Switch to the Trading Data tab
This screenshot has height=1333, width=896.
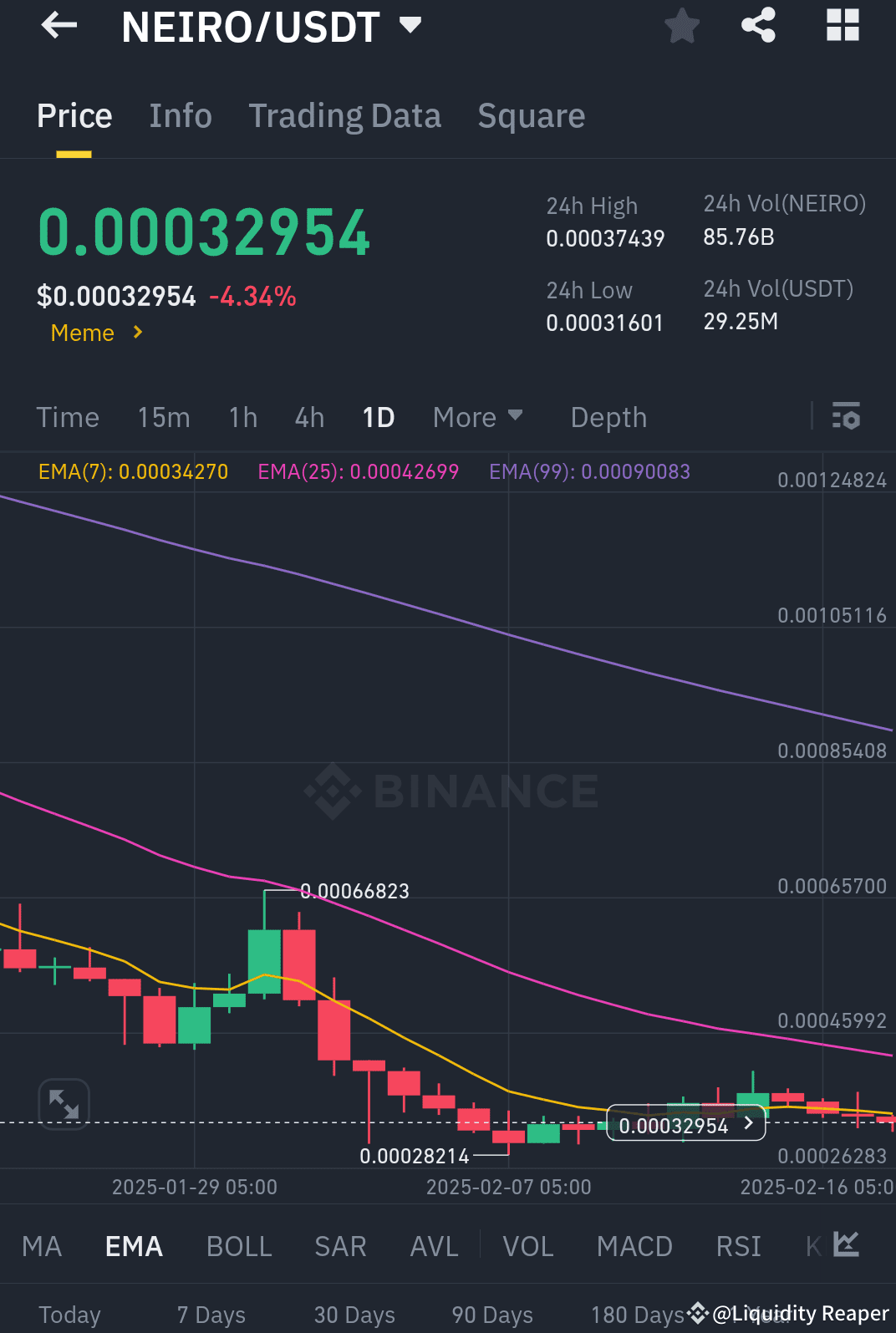tap(344, 115)
